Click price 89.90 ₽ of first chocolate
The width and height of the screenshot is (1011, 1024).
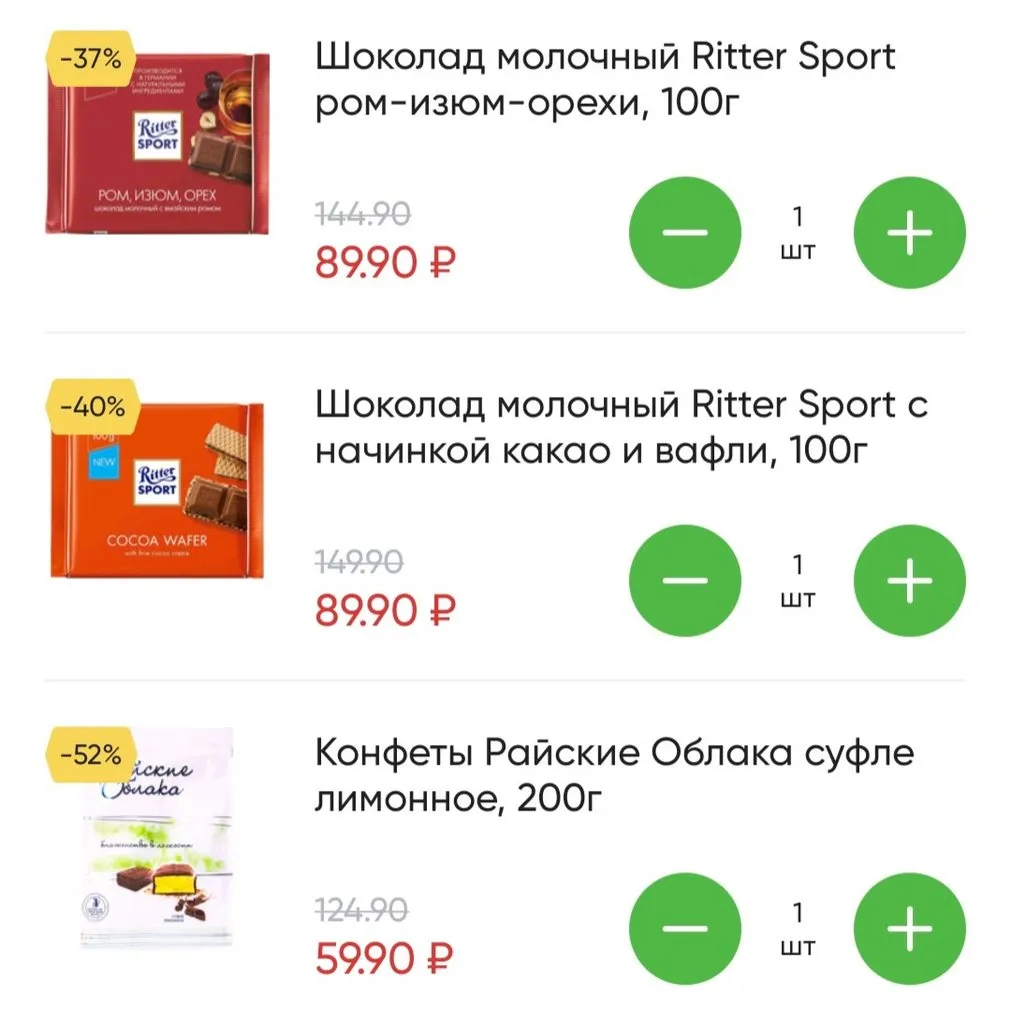pyautogui.click(x=384, y=263)
